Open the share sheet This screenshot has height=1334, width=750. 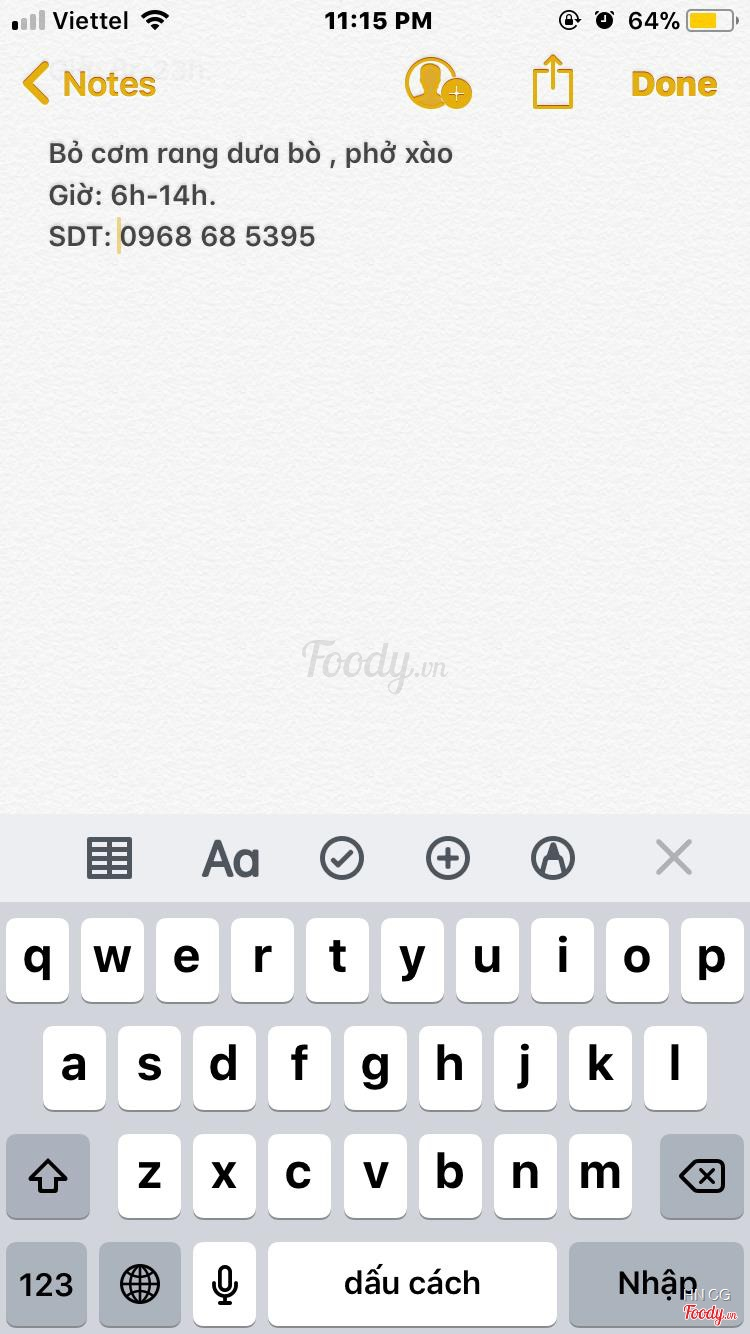tap(552, 82)
